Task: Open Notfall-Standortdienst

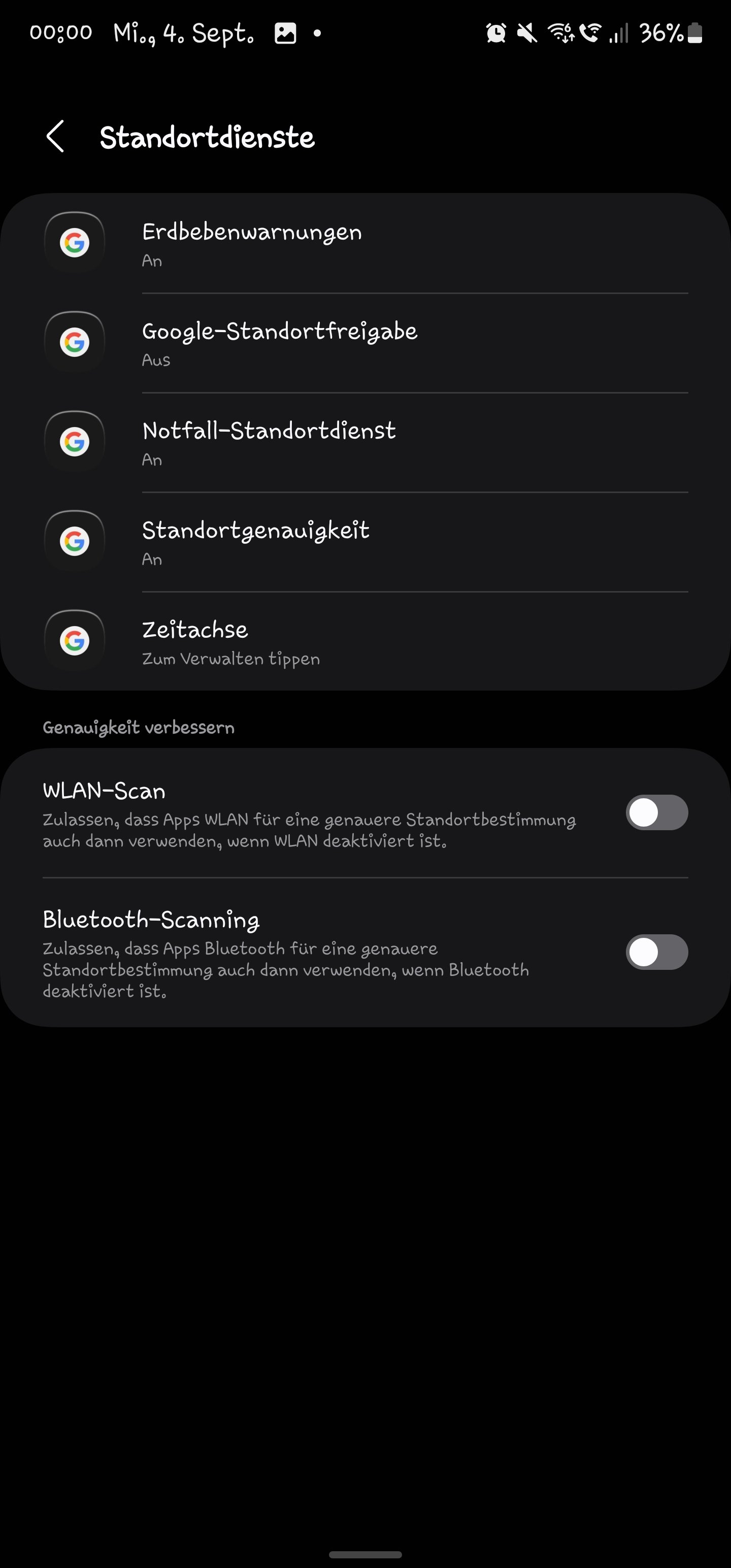Action: (x=365, y=443)
